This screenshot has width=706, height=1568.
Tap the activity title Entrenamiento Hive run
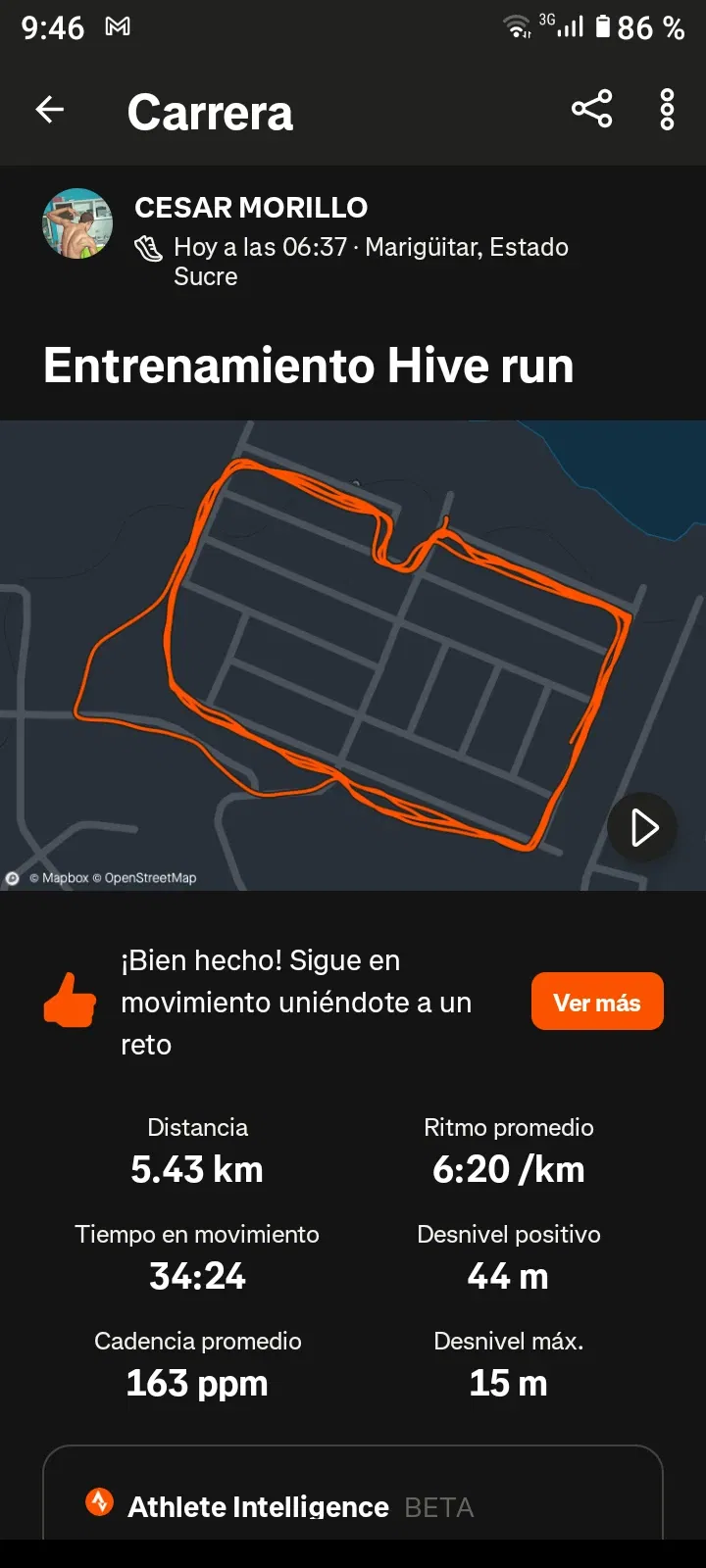point(309,366)
